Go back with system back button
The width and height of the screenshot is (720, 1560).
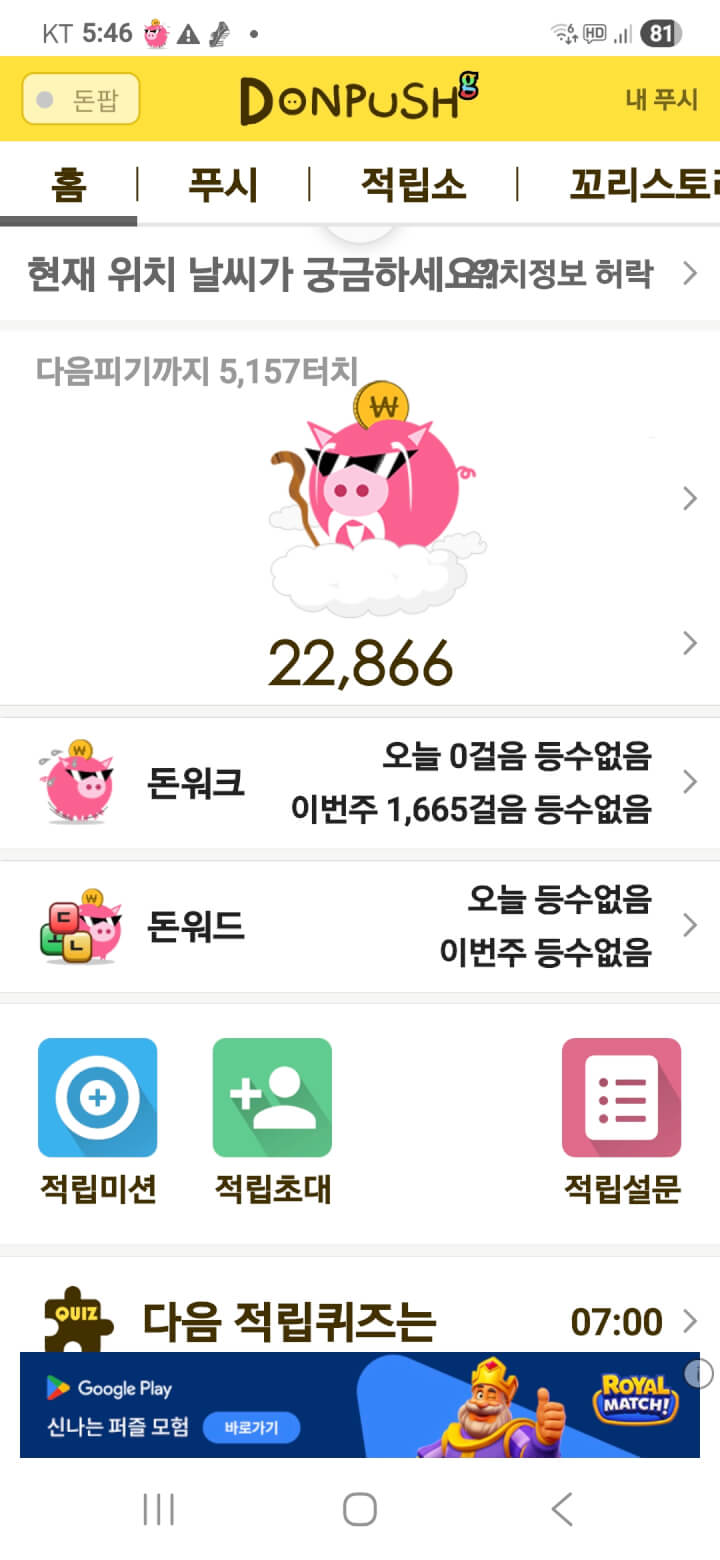562,1509
